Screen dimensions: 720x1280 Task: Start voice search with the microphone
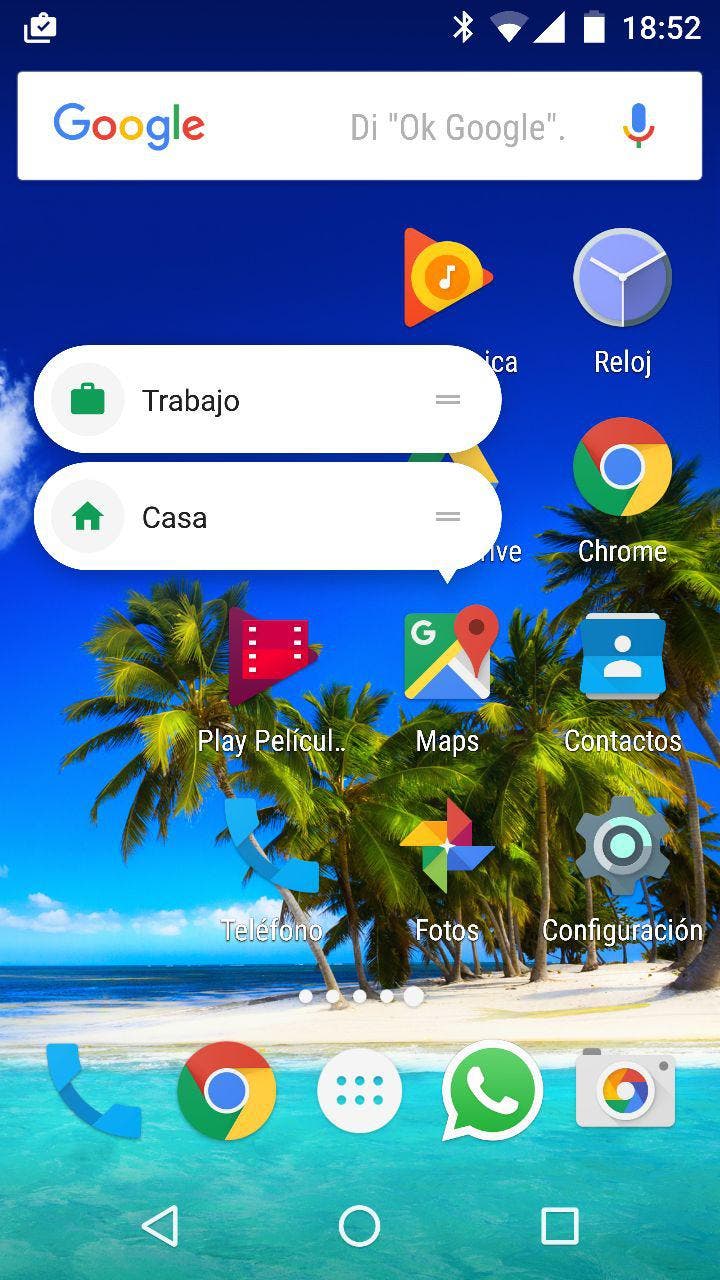(638, 127)
